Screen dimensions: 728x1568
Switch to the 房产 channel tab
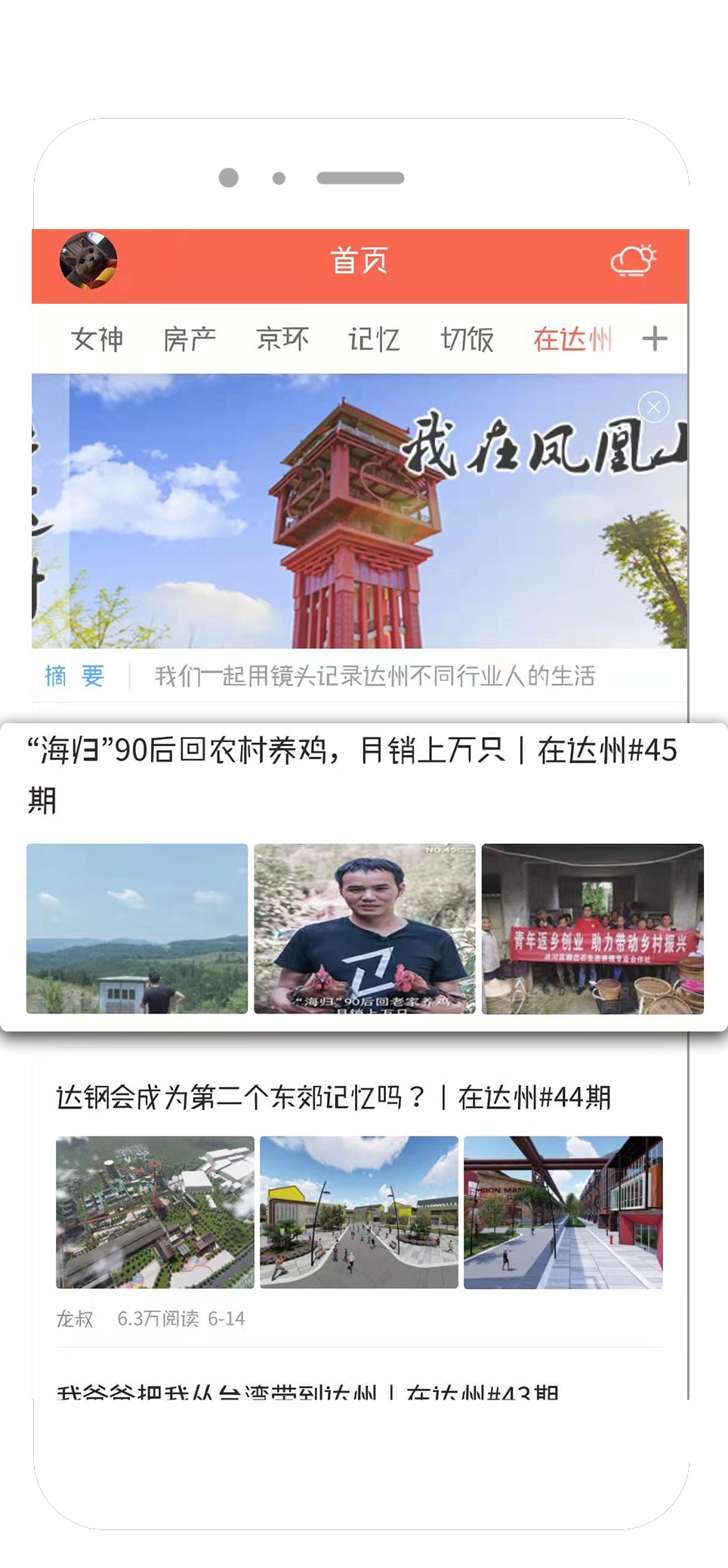pos(190,339)
